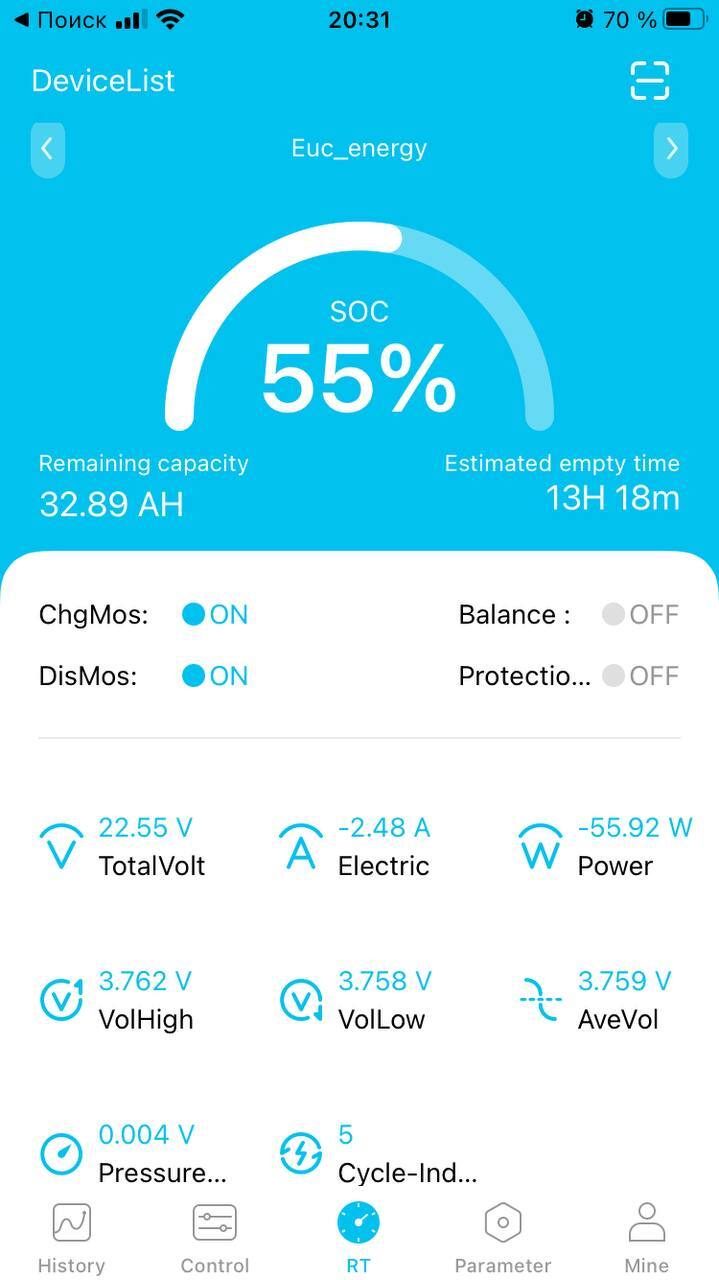The width and height of the screenshot is (719, 1280).
Task: Switch to the History tab
Action: coord(71,1238)
